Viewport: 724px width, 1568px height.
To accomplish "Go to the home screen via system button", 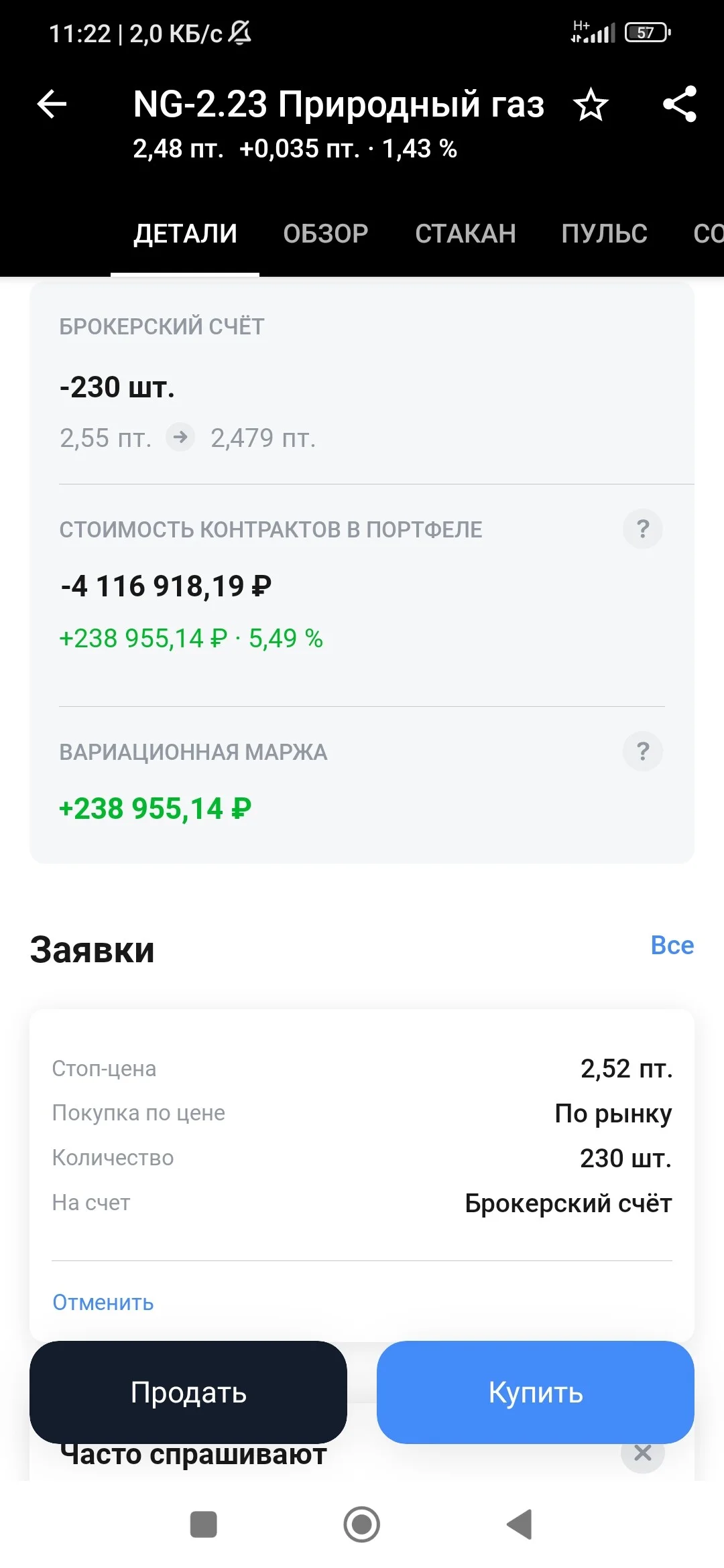I will [x=362, y=1524].
